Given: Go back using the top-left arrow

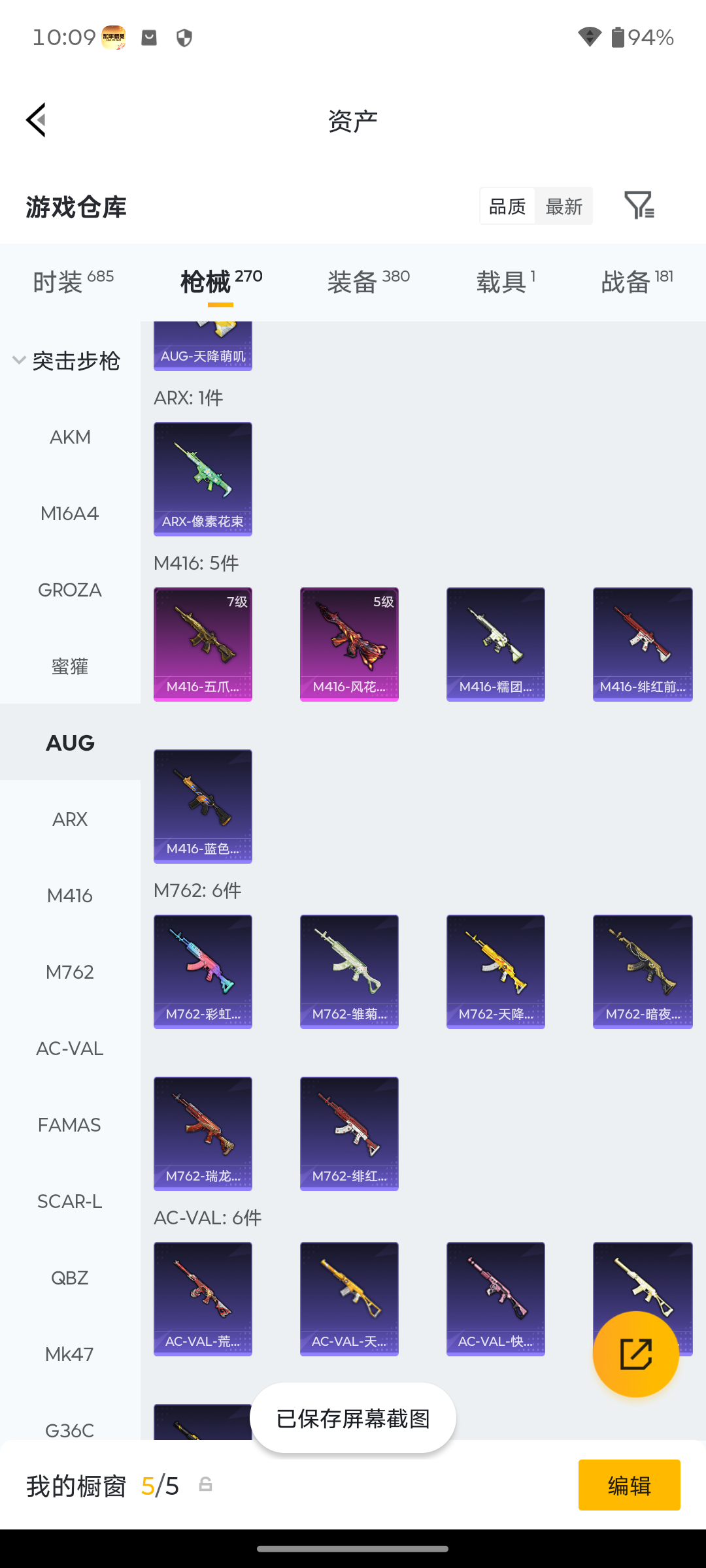Looking at the screenshot, I should click(37, 120).
